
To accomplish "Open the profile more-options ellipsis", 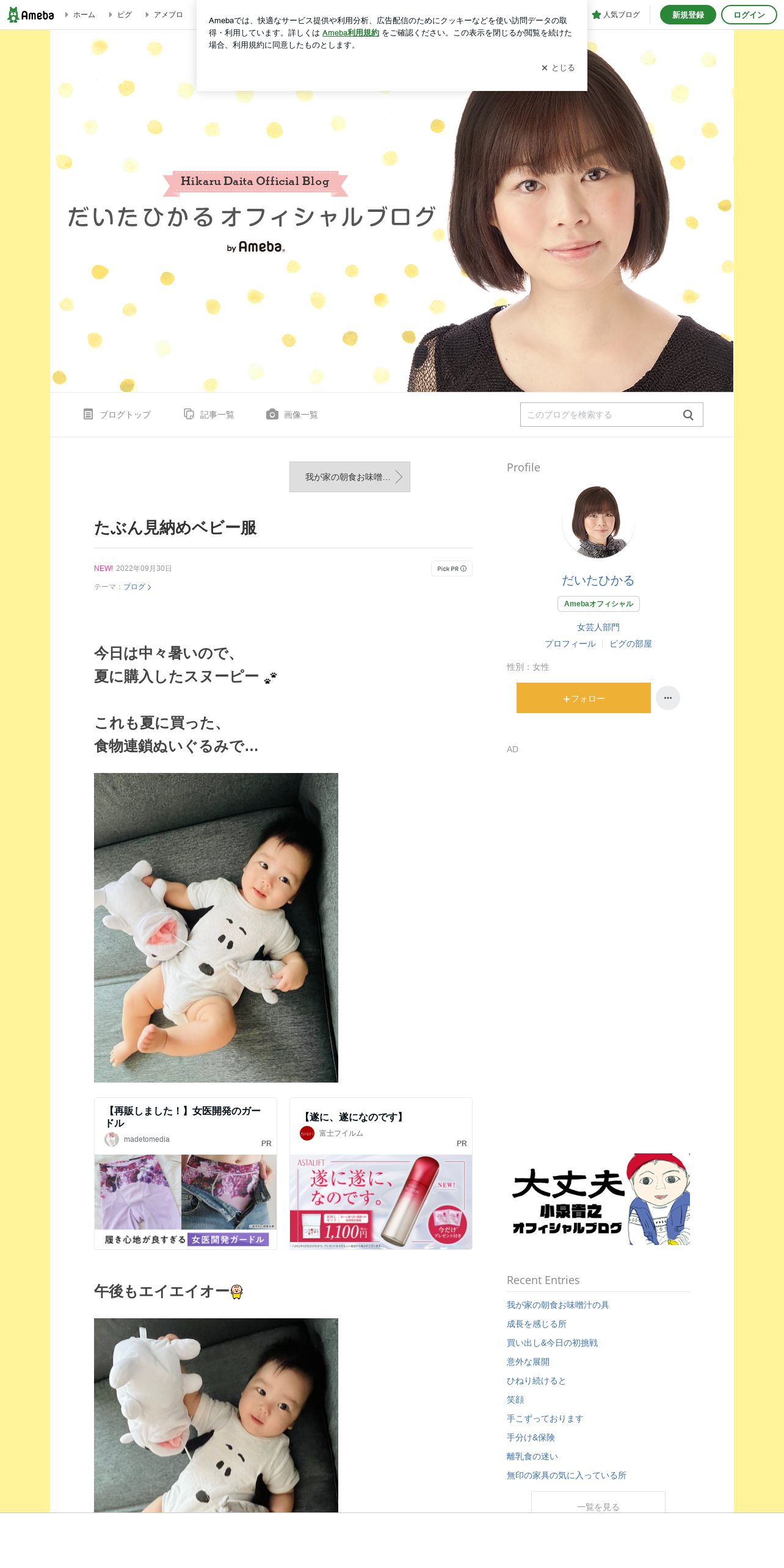I will pyautogui.click(x=668, y=698).
